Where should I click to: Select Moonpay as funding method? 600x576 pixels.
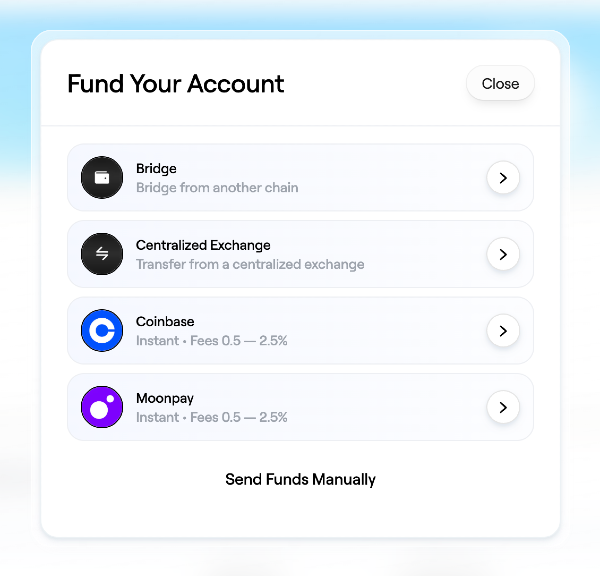click(300, 407)
